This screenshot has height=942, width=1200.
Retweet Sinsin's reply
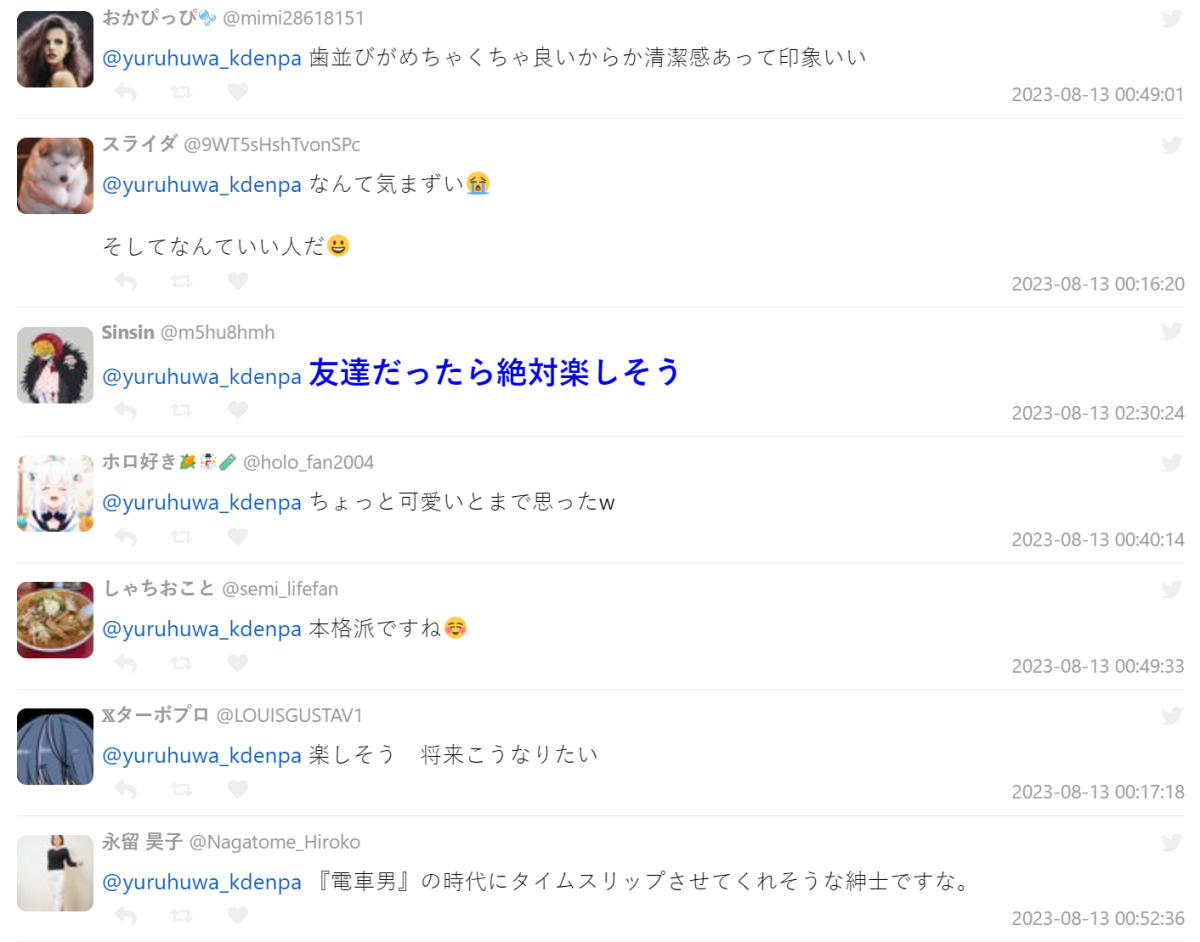point(181,410)
